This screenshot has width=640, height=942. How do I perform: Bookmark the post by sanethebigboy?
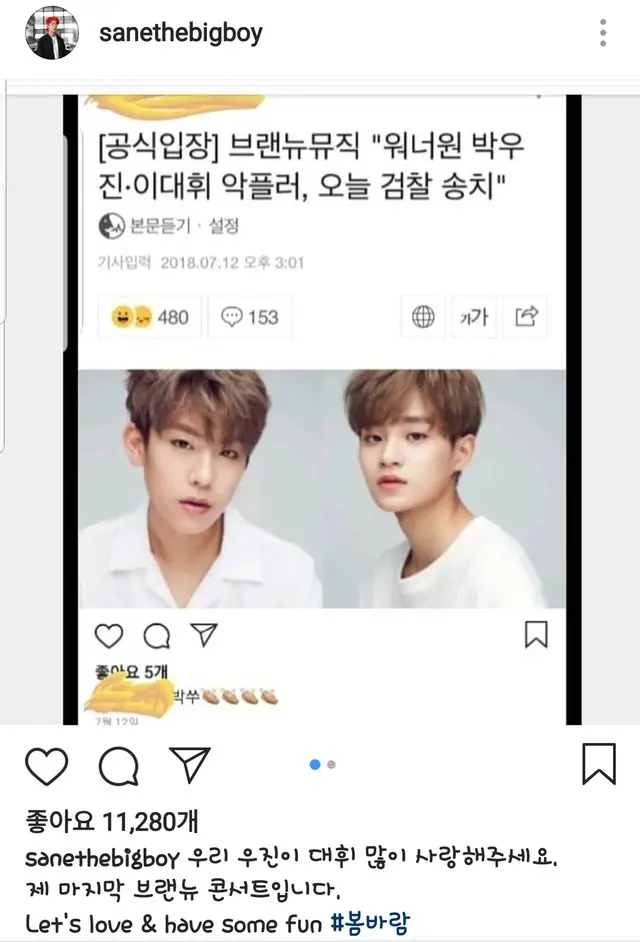coord(599,763)
